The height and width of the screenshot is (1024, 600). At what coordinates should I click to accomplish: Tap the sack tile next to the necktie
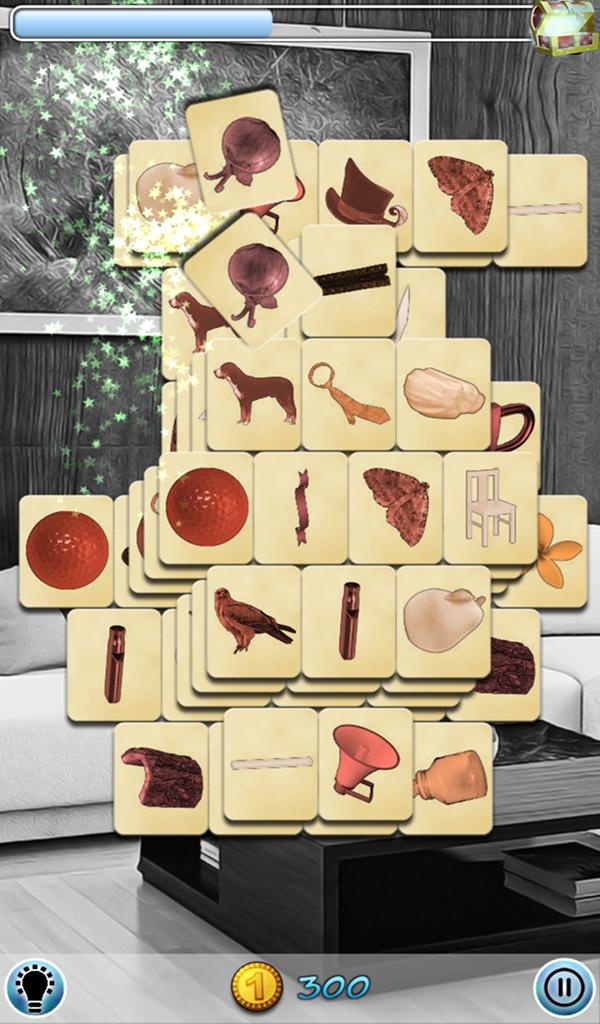pos(443,394)
